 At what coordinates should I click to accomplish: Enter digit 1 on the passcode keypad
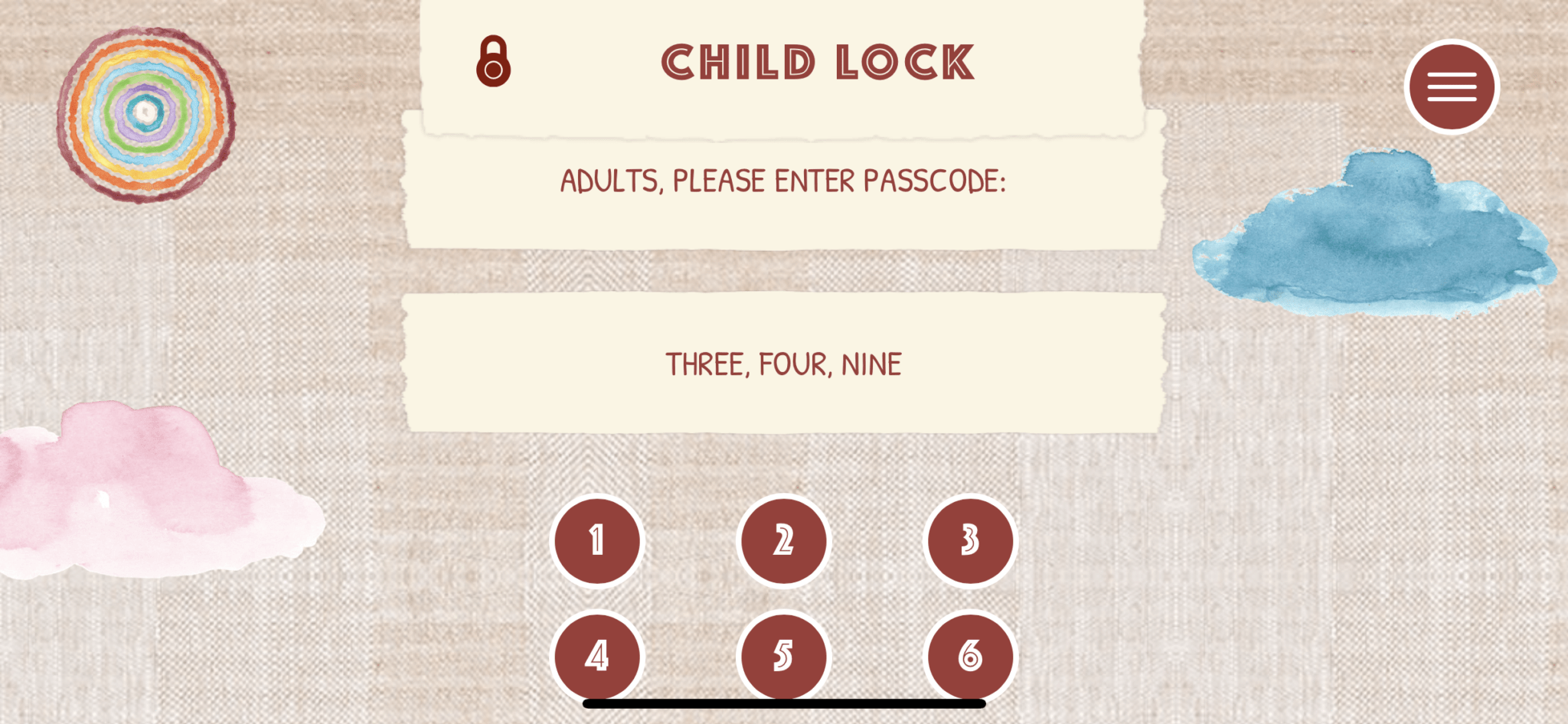(x=597, y=541)
